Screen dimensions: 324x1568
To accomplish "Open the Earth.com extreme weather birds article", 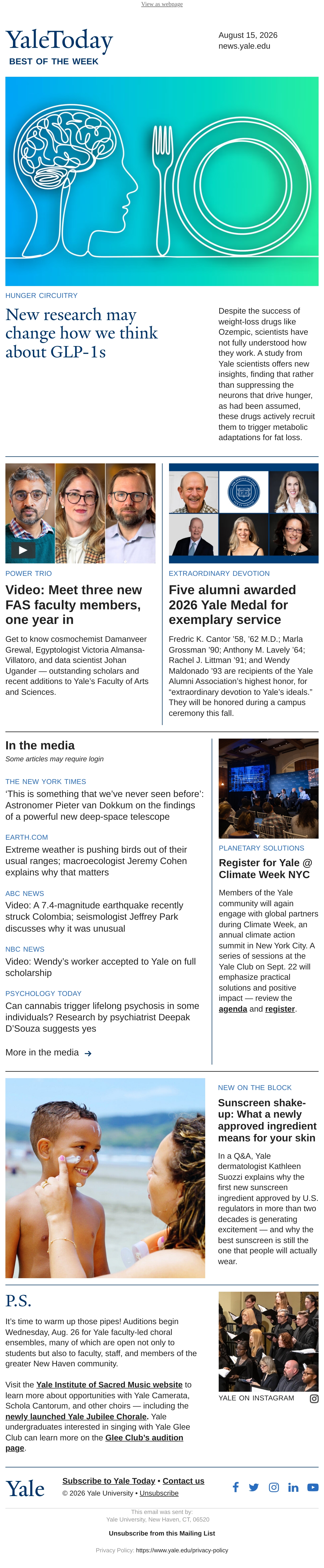I will pyautogui.click(x=96, y=861).
